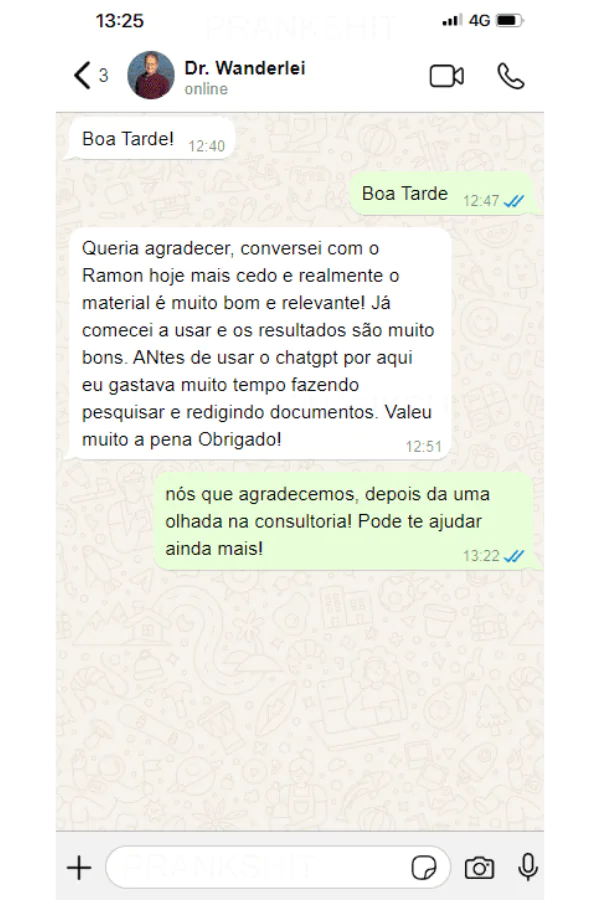
Task: Tap the microphone to record a voice message
Action: coord(528,867)
